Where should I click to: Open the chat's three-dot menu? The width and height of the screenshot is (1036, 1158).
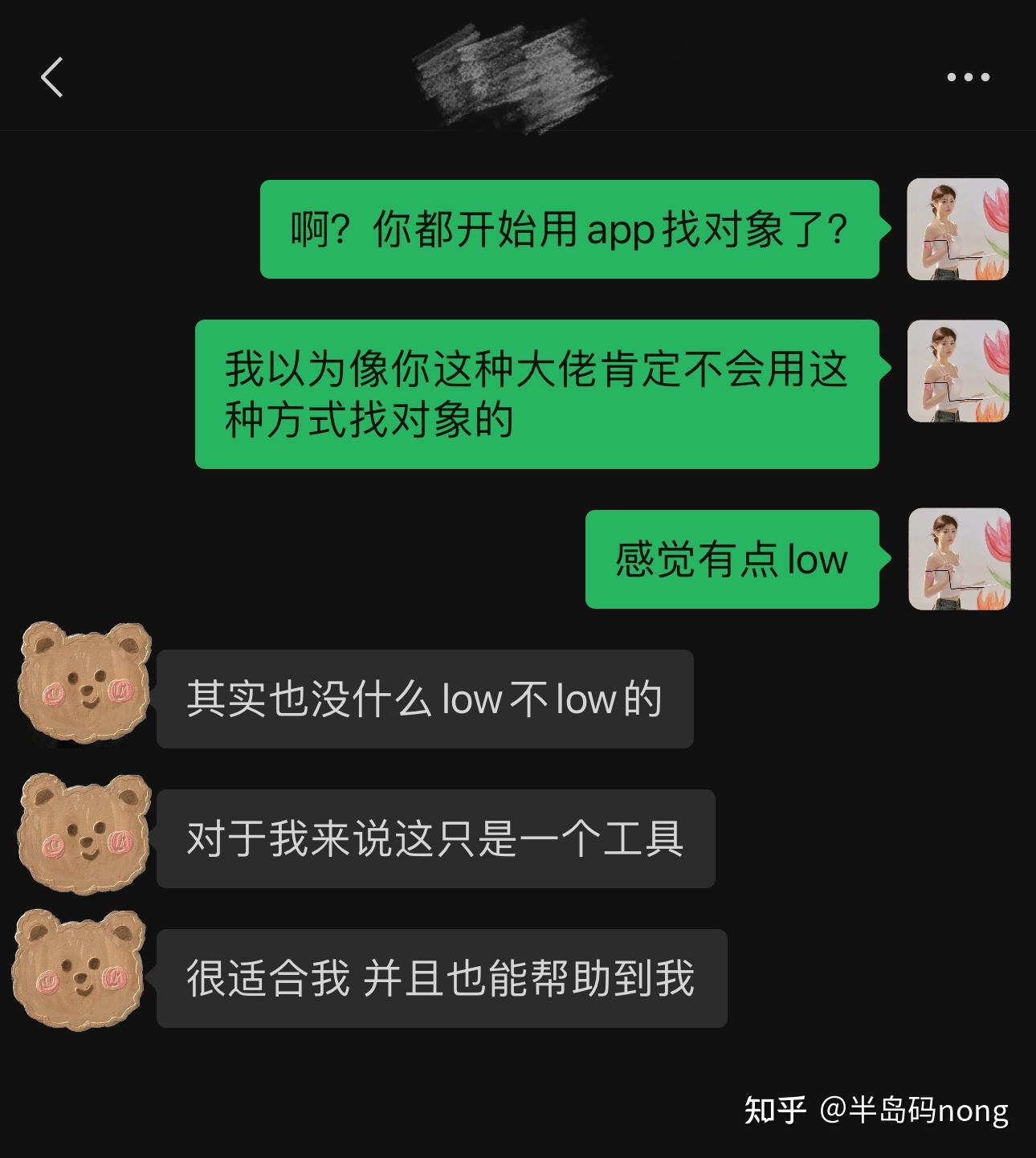tap(968, 77)
